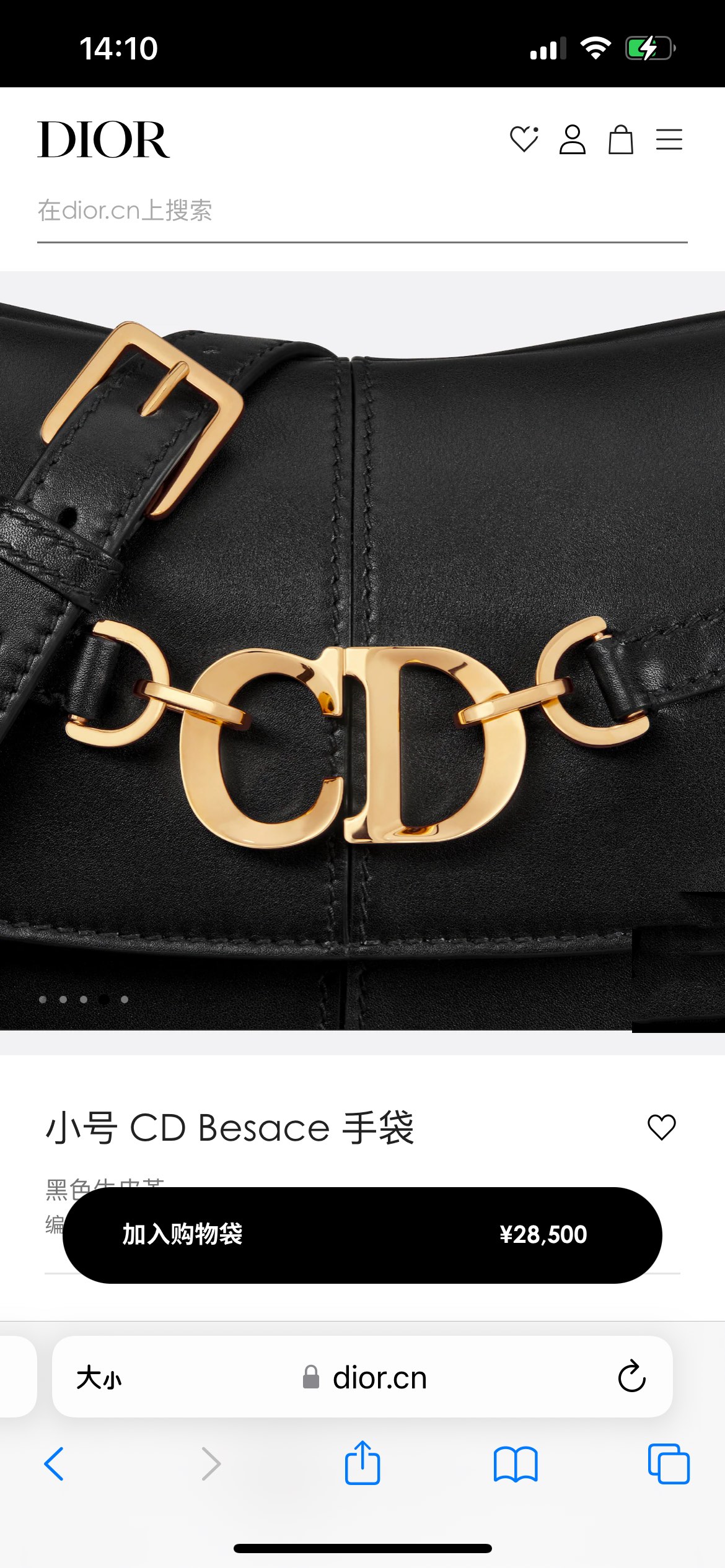Open the 大小 page settings menu

(x=99, y=1378)
